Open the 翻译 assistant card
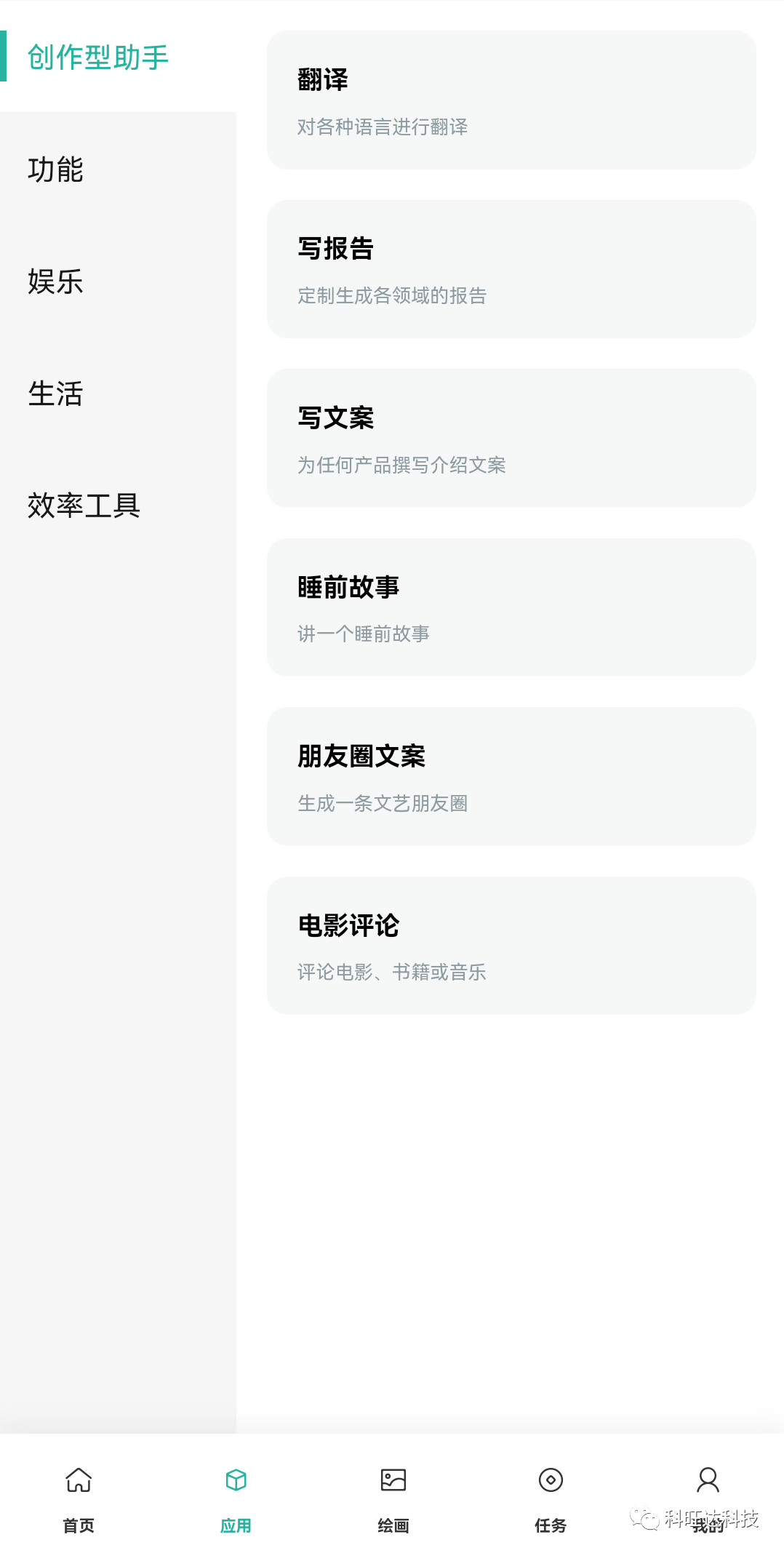Viewport: 784px width, 1553px height. [x=511, y=100]
